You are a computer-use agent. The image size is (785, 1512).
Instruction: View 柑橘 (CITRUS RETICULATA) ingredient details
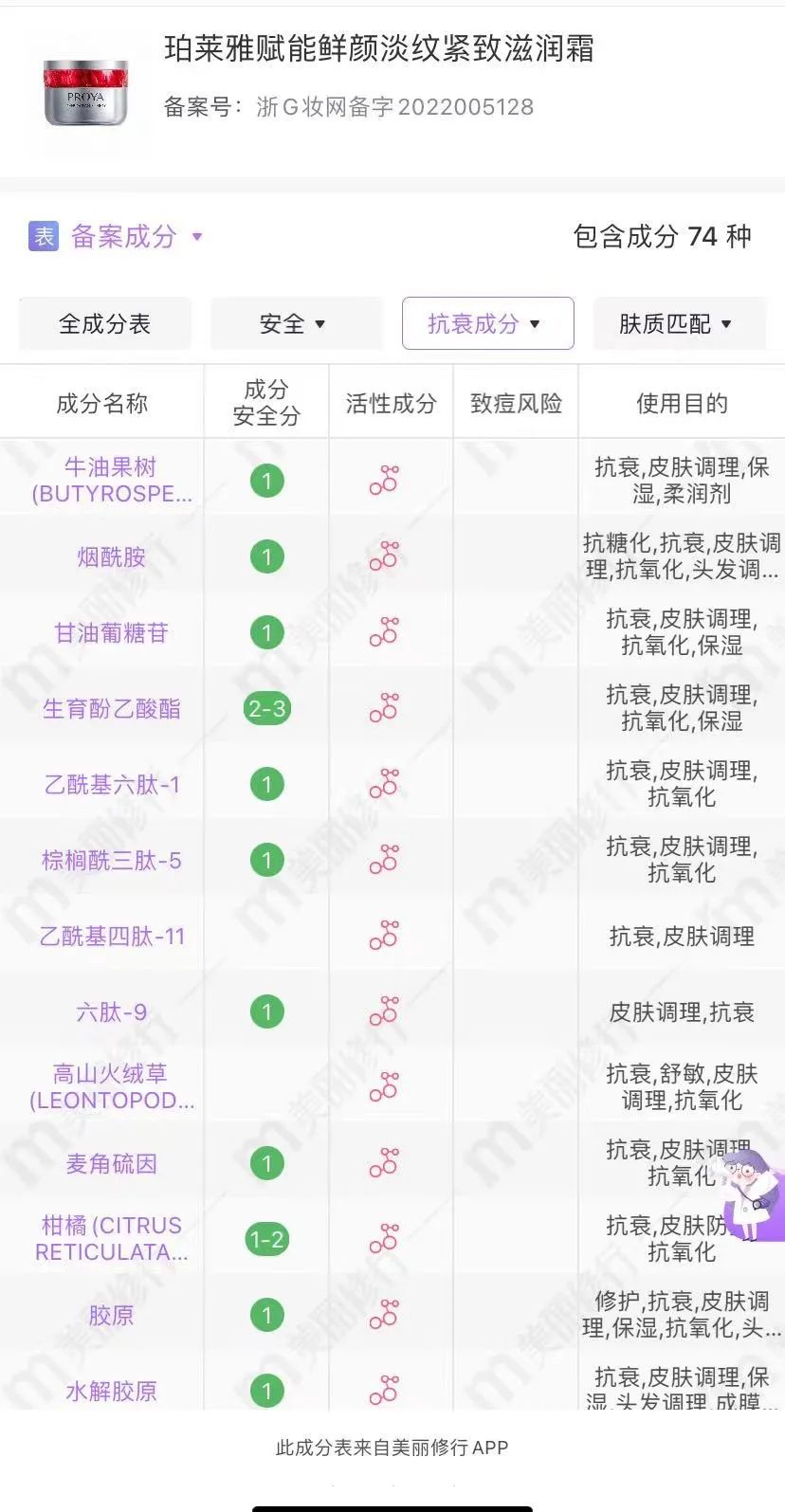111,1238
